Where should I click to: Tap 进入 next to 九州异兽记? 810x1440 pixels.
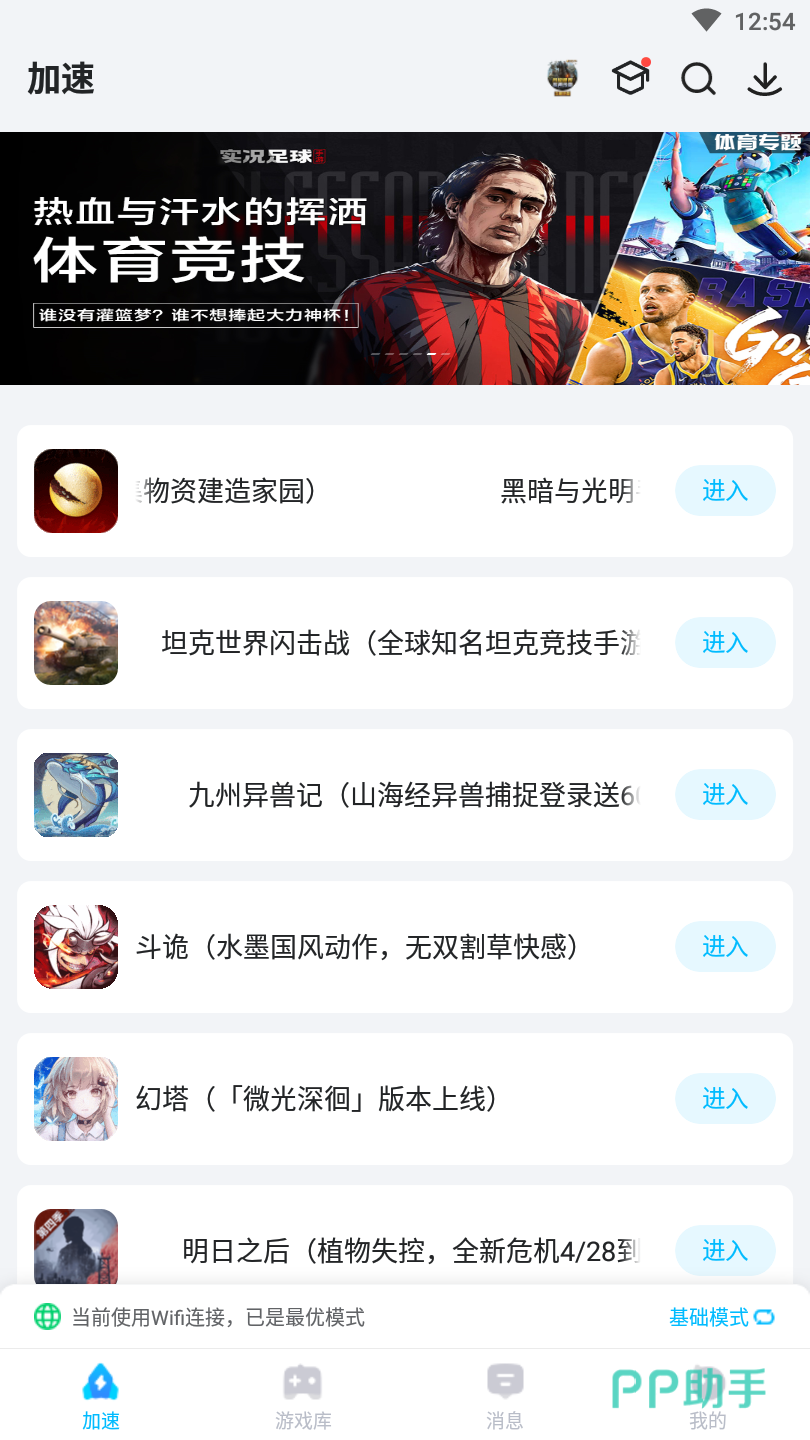[x=725, y=795]
